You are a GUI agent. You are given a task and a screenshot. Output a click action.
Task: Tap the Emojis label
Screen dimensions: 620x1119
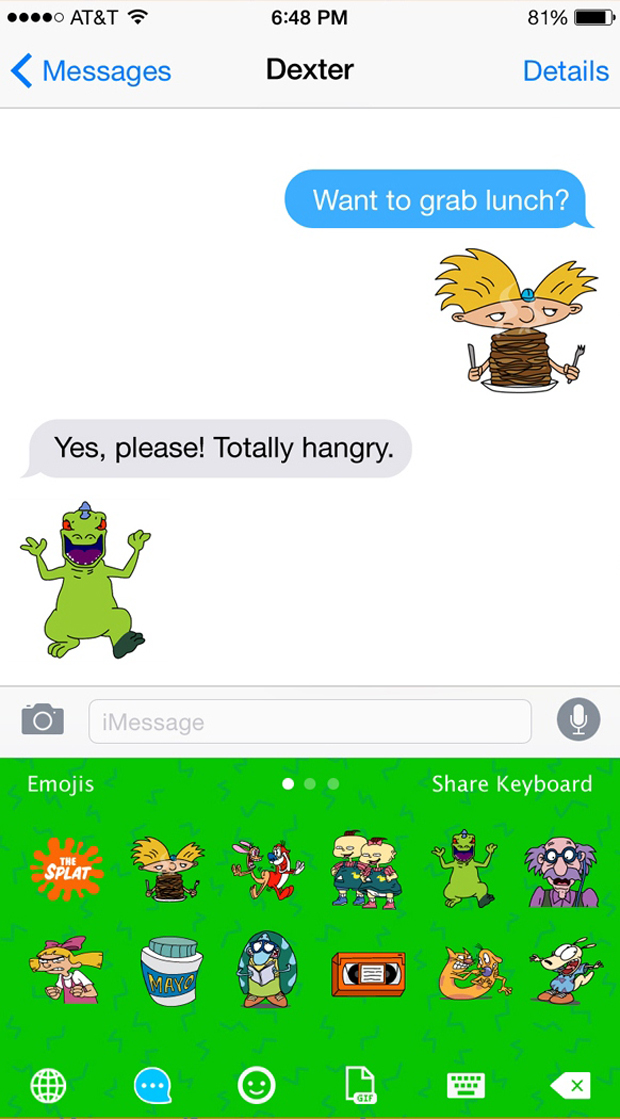[61, 784]
